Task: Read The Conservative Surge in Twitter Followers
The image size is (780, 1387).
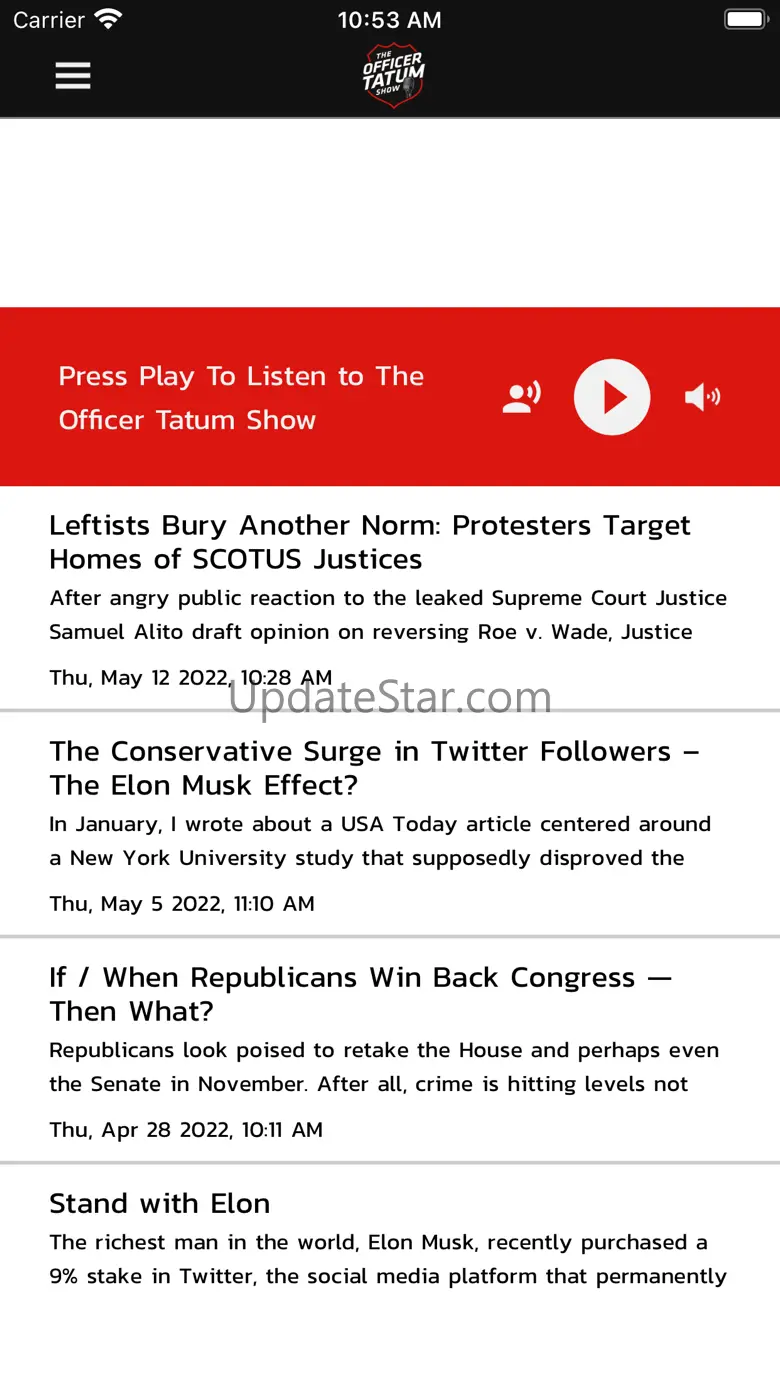Action: 390,825
